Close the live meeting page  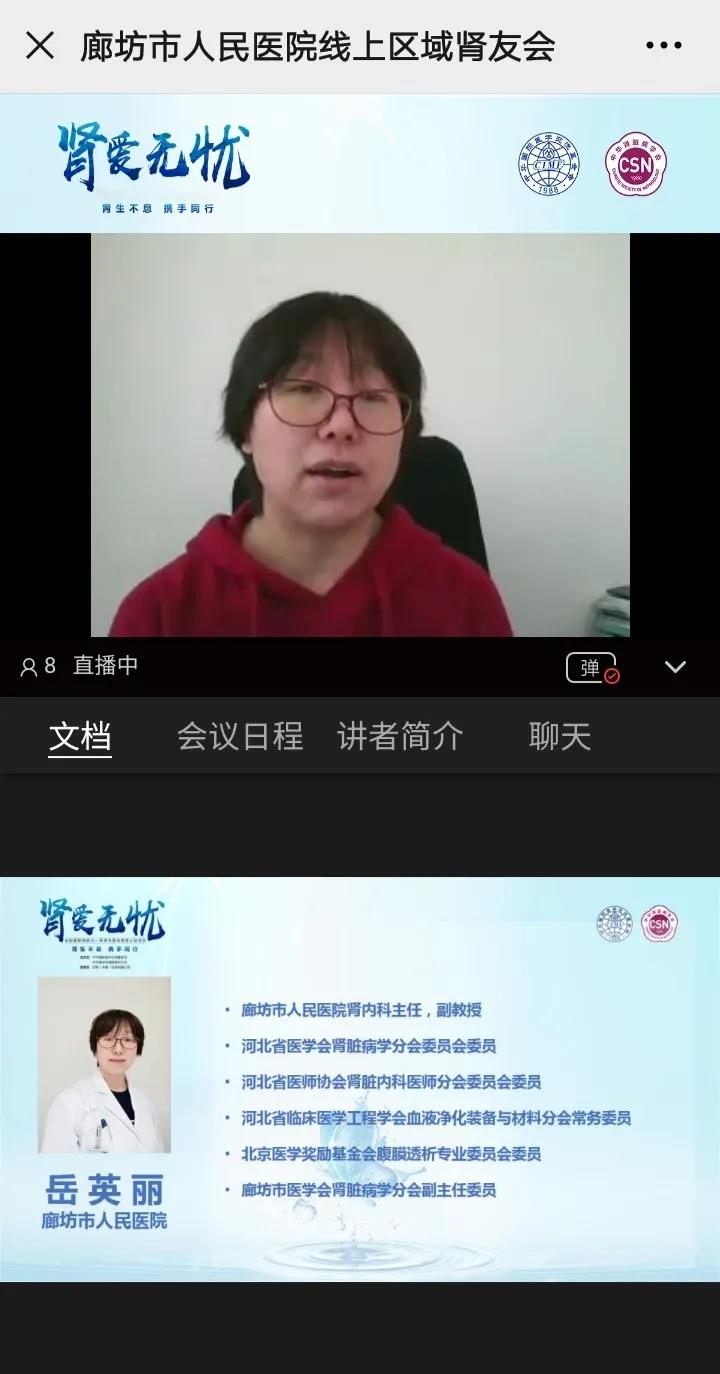click(x=40, y=46)
